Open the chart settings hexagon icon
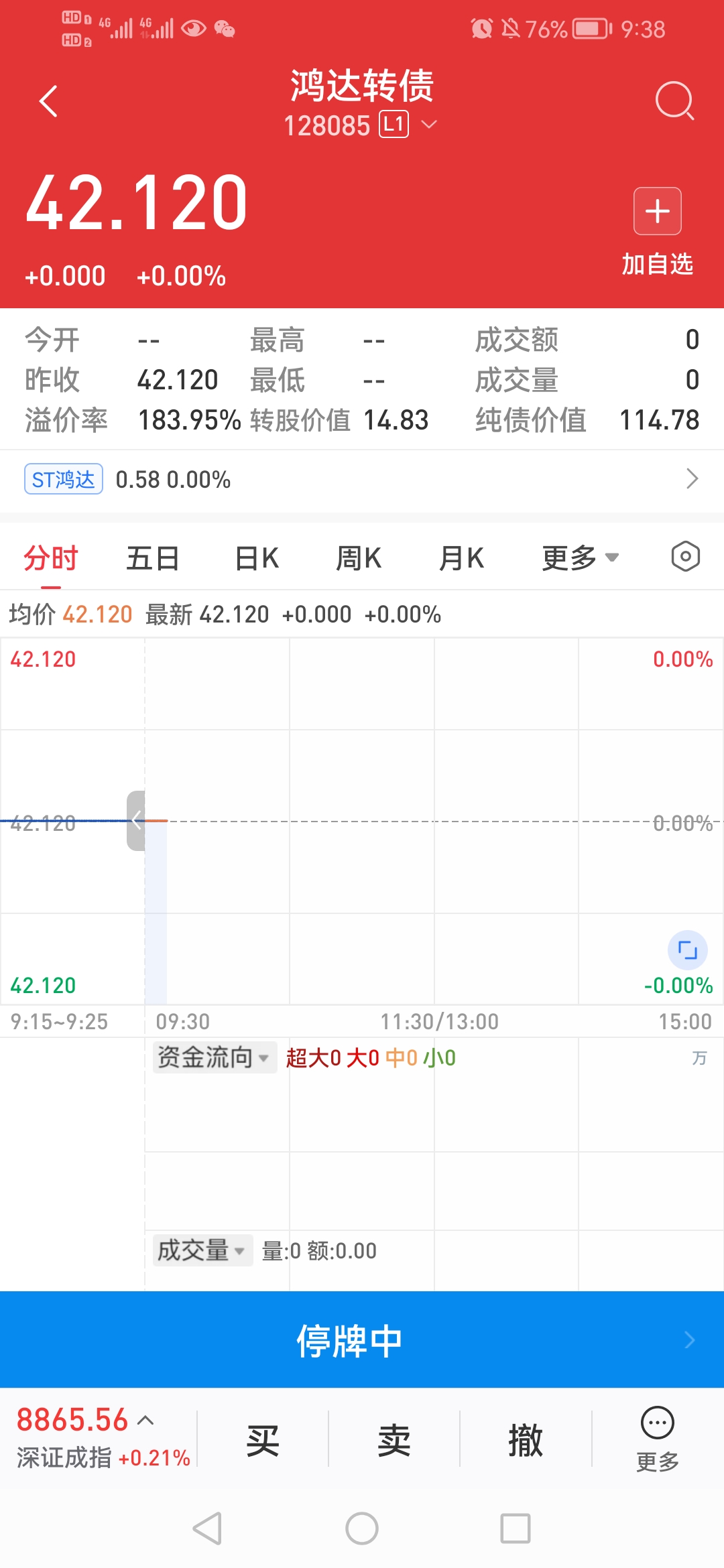Viewport: 724px width, 1568px height. [x=685, y=557]
